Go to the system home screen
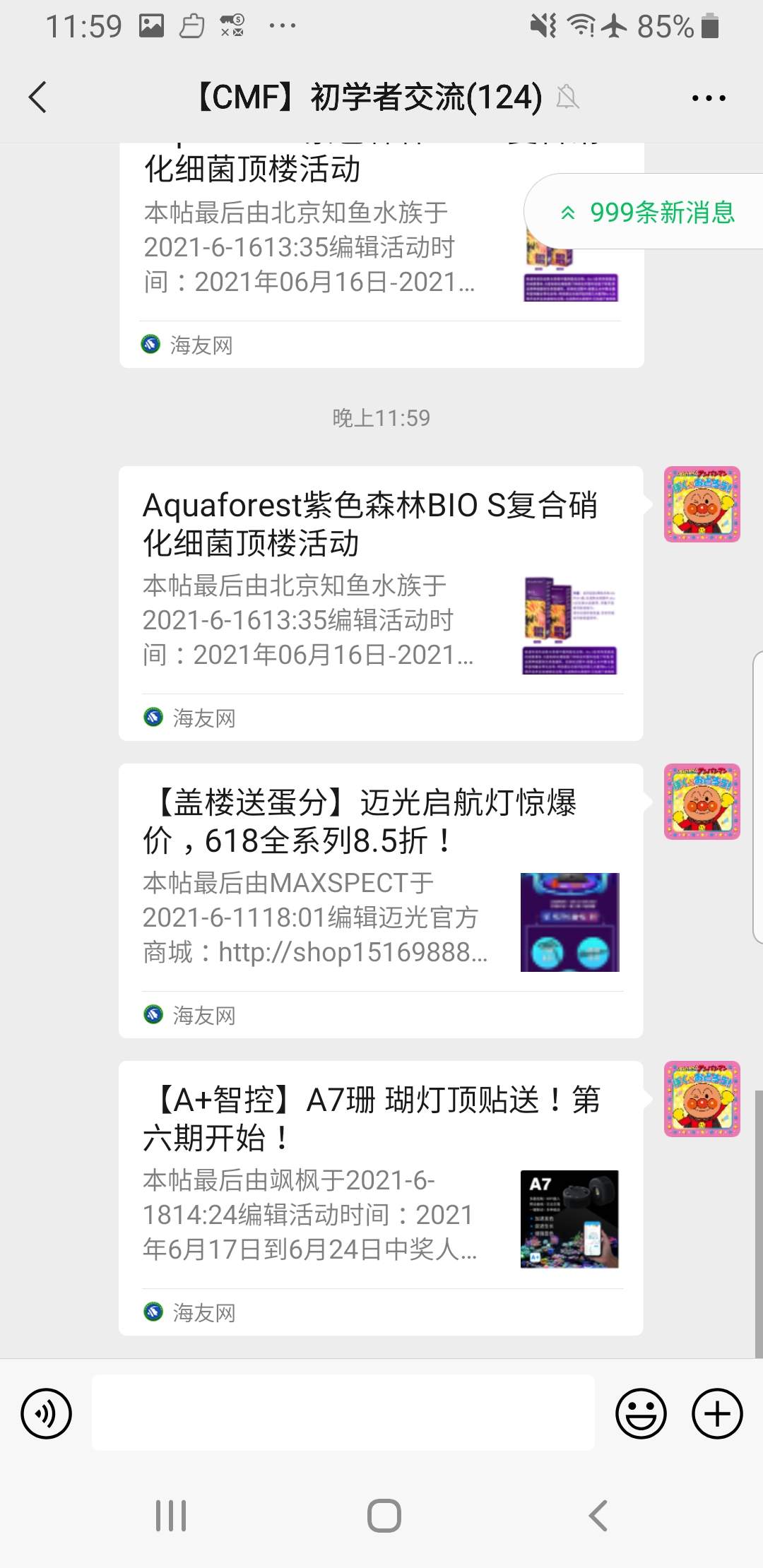Image resolution: width=763 pixels, height=1568 pixels. 384,1516
